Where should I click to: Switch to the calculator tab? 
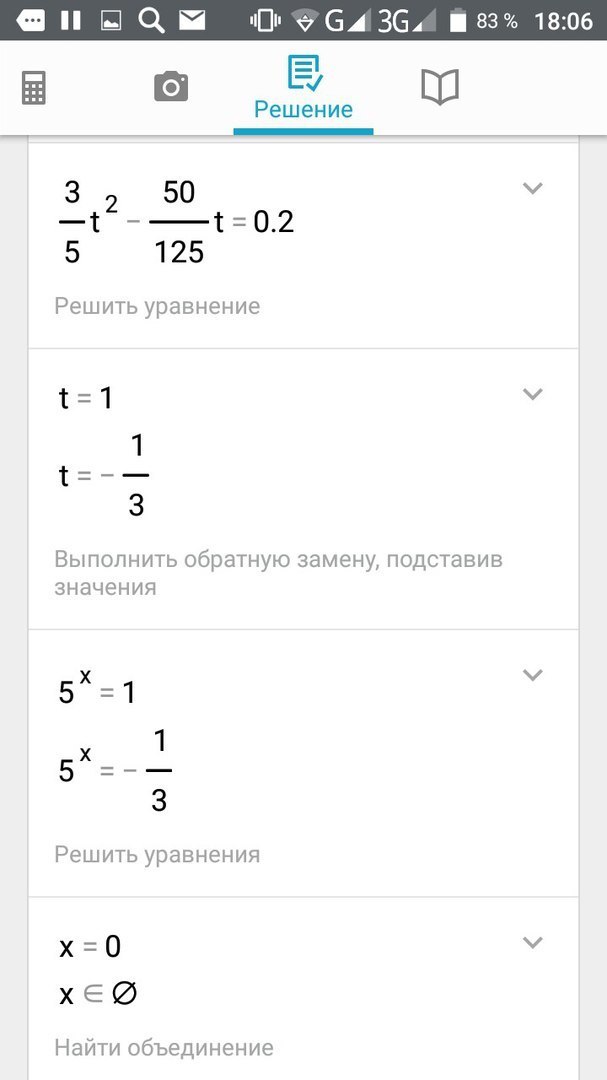(x=33, y=87)
